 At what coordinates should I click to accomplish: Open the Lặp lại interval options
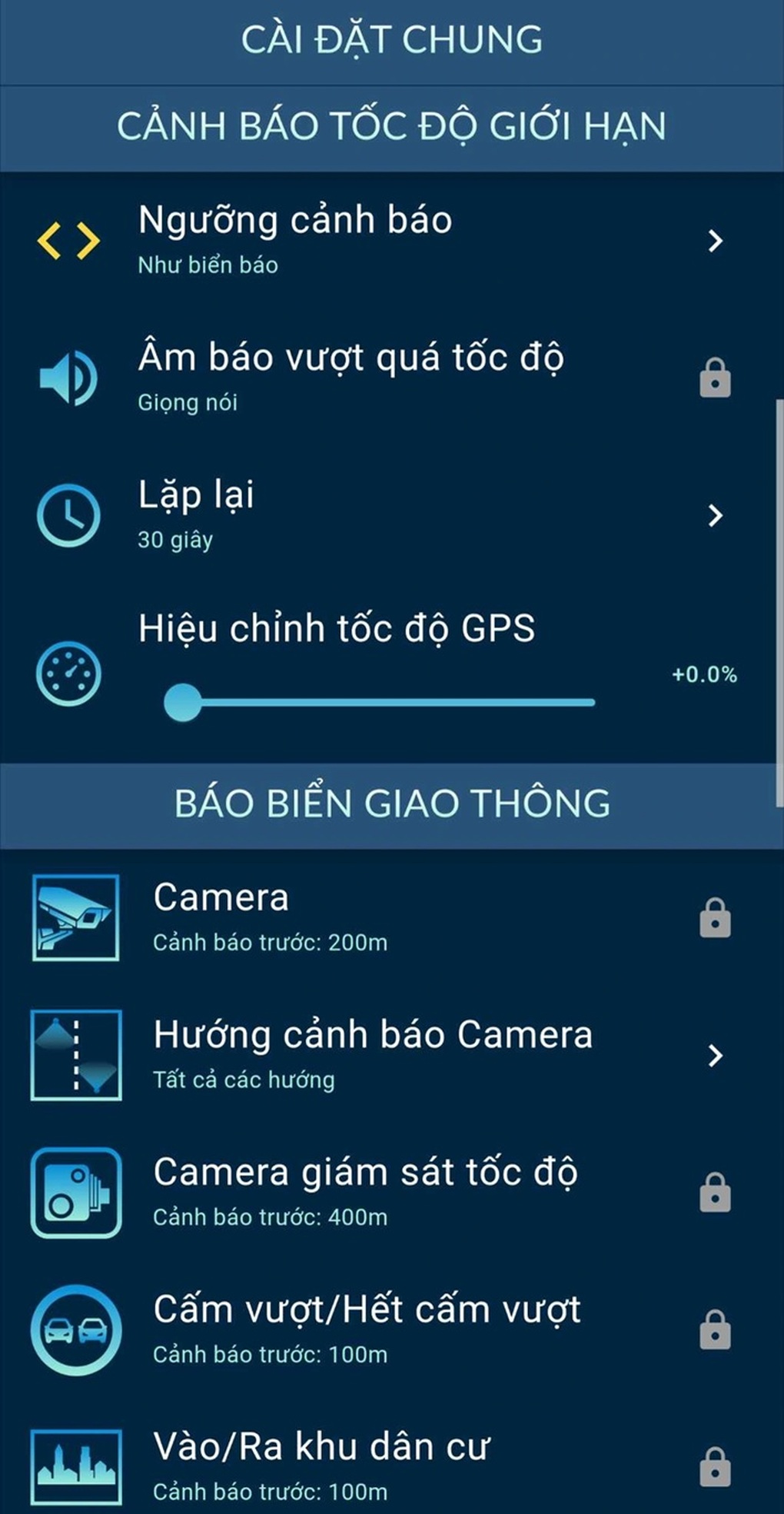715,514
